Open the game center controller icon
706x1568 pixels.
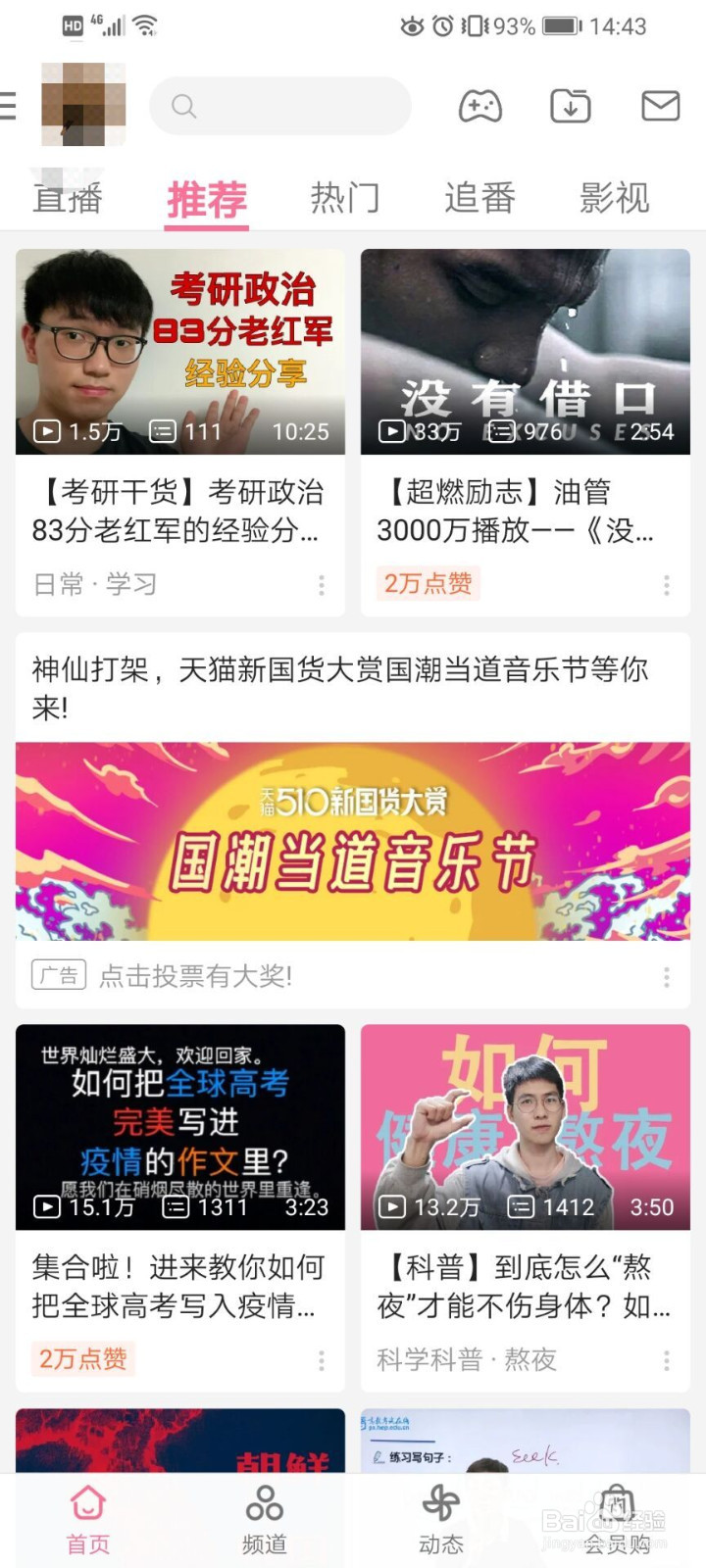(x=479, y=106)
